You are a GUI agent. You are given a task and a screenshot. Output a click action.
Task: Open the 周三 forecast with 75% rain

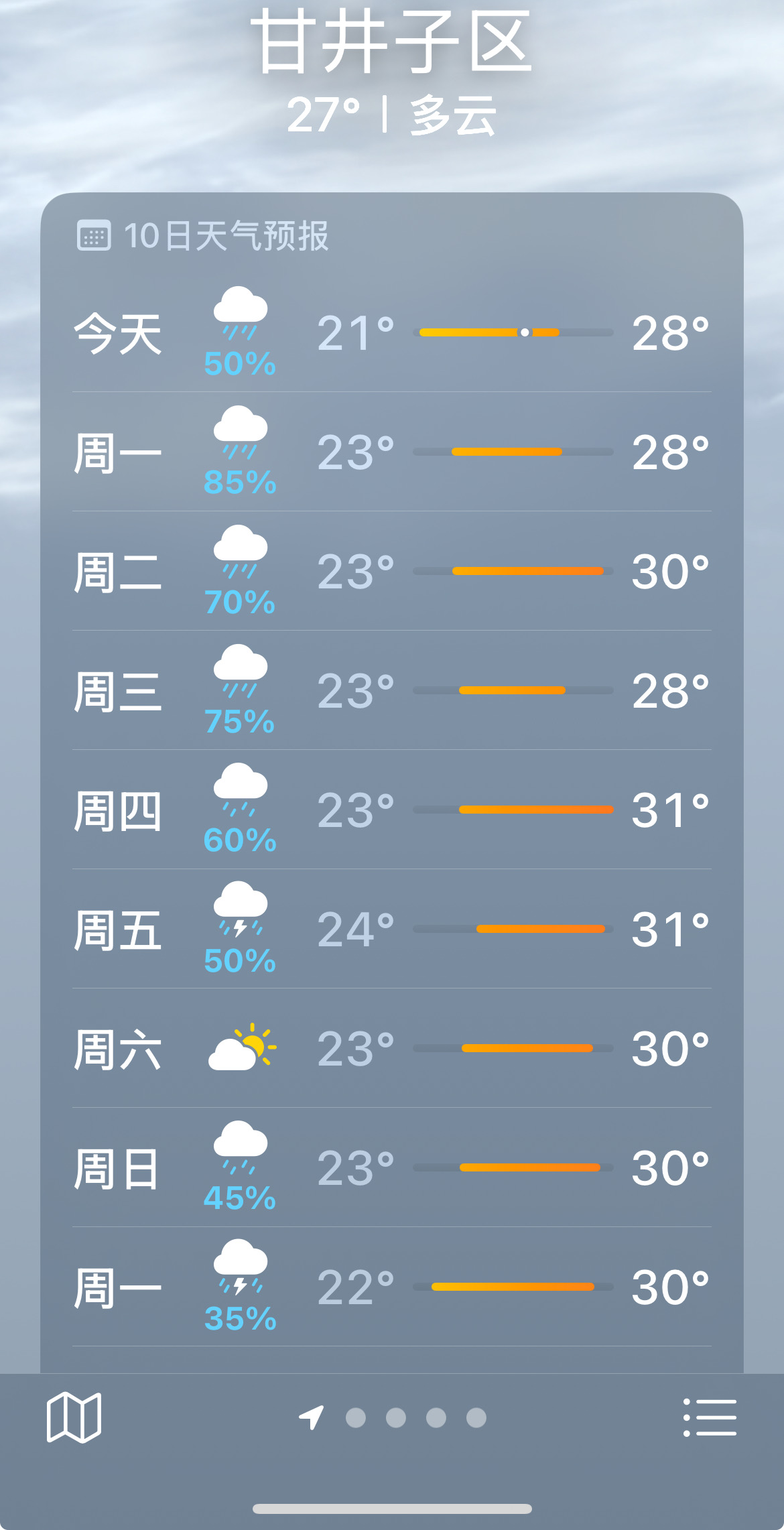392,691
